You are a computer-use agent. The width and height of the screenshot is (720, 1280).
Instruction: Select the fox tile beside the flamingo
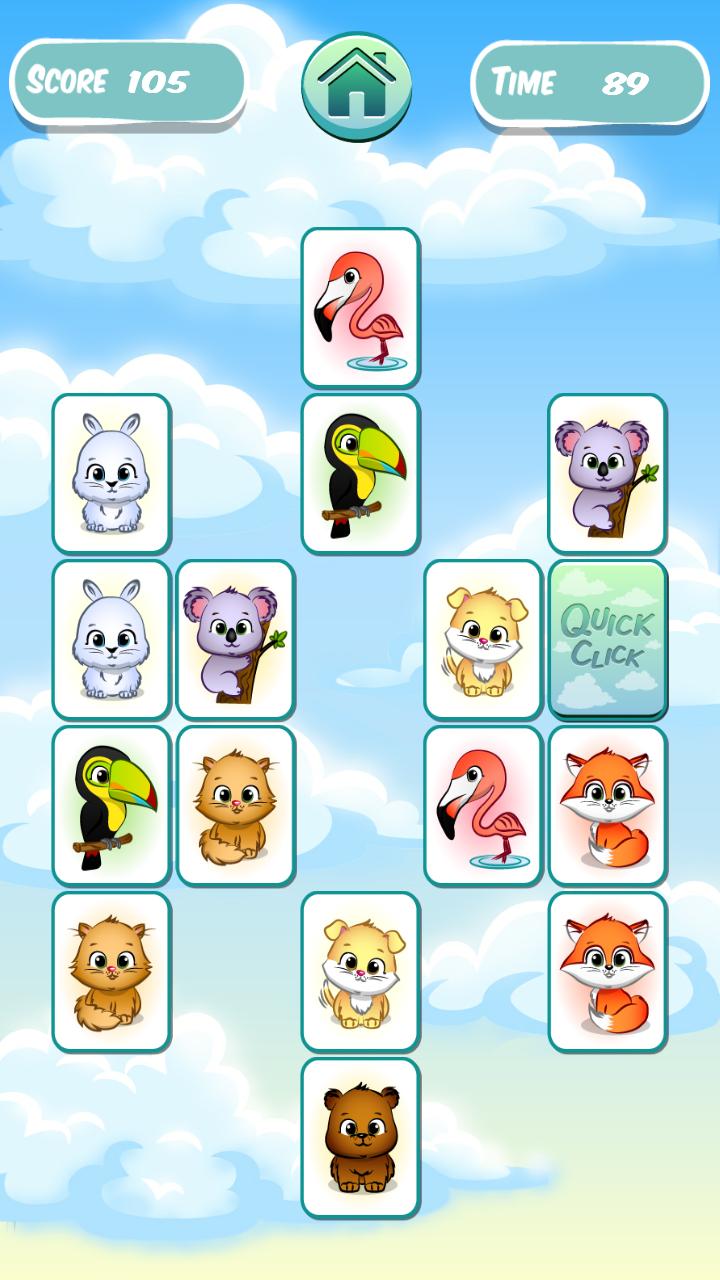(x=607, y=805)
